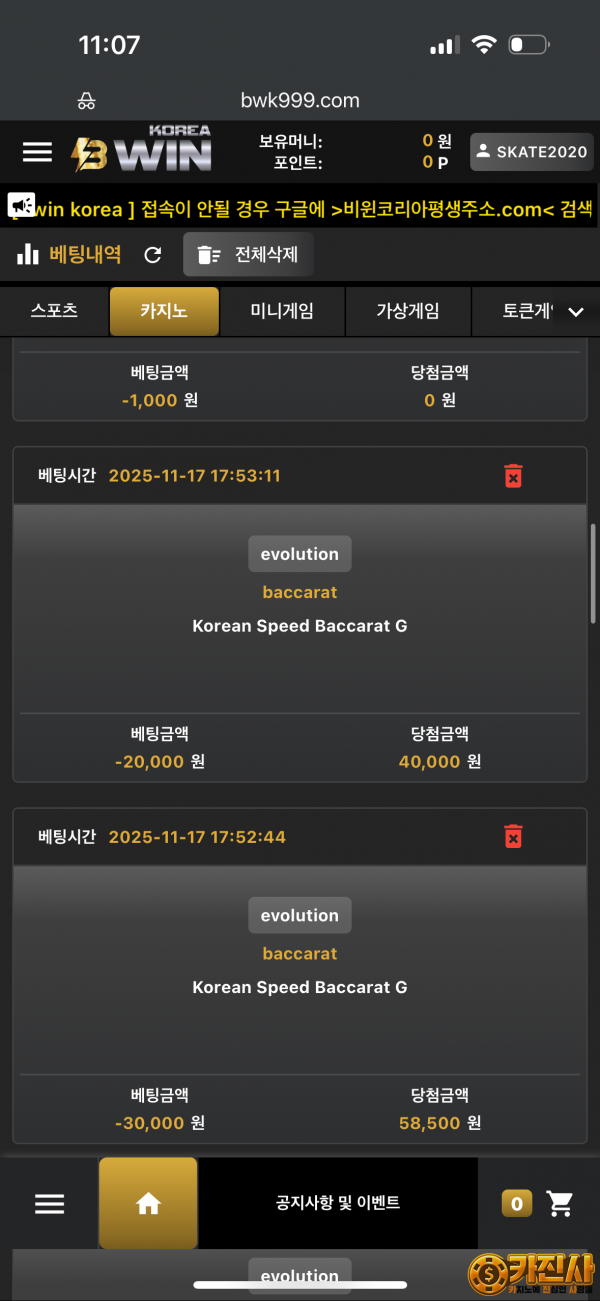Viewport: 600px width, 1301px height.
Task: Go to the home page
Action: [148, 1204]
